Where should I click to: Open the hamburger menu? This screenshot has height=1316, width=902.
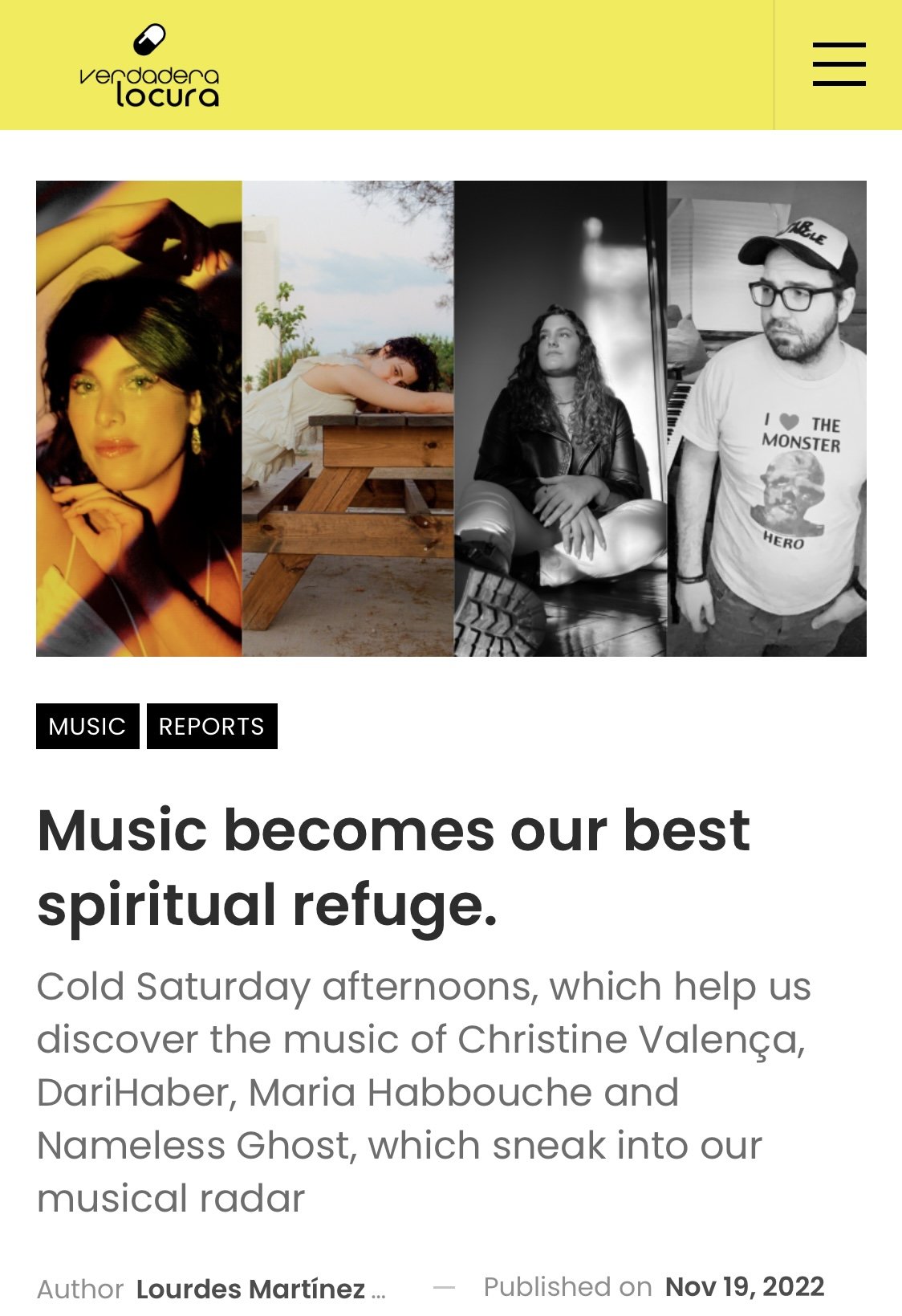pos(839,64)
